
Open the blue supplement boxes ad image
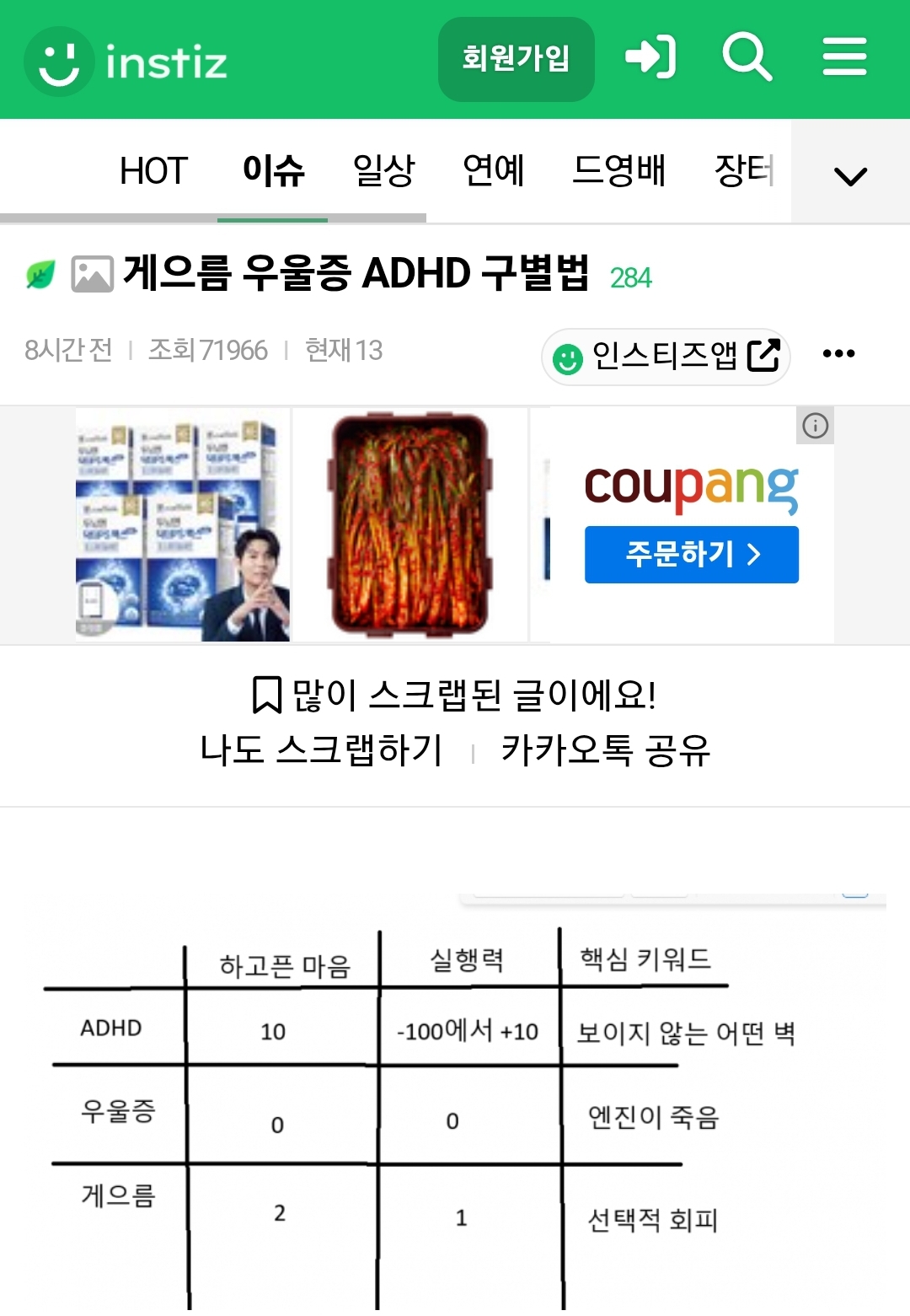(183, 524)
